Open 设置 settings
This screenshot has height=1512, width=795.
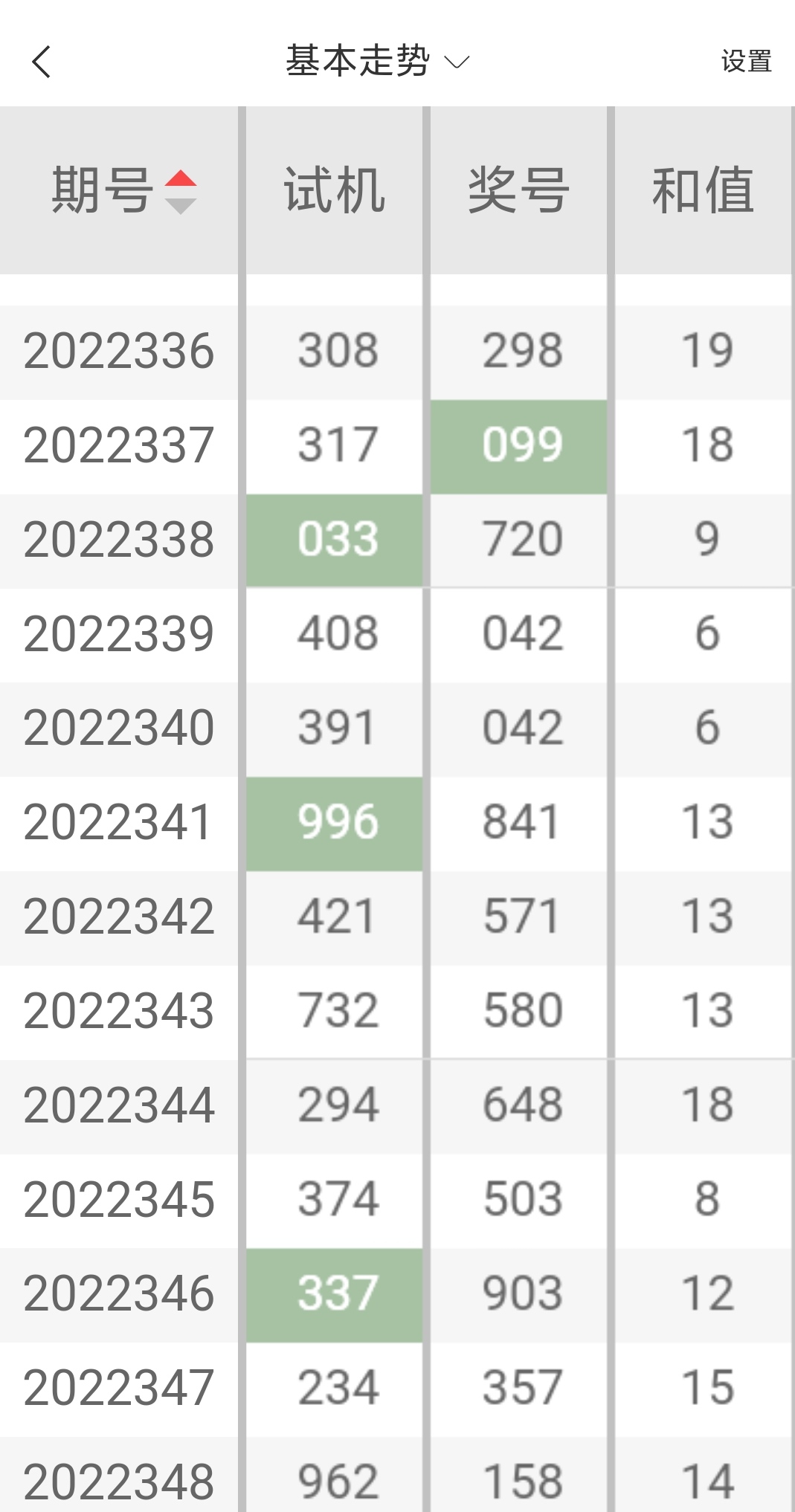point(746,61)
